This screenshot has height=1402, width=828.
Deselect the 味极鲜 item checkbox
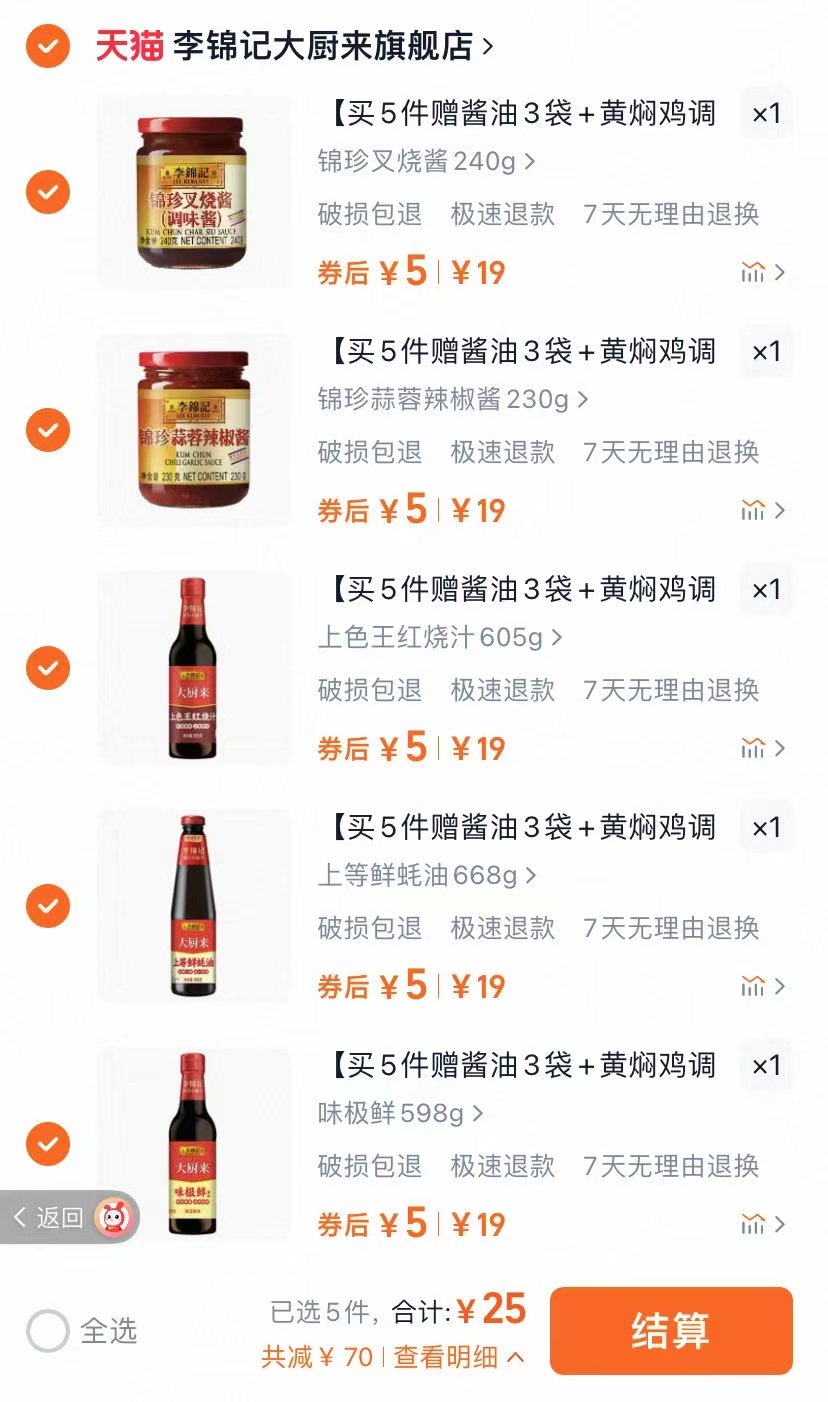47,1145
